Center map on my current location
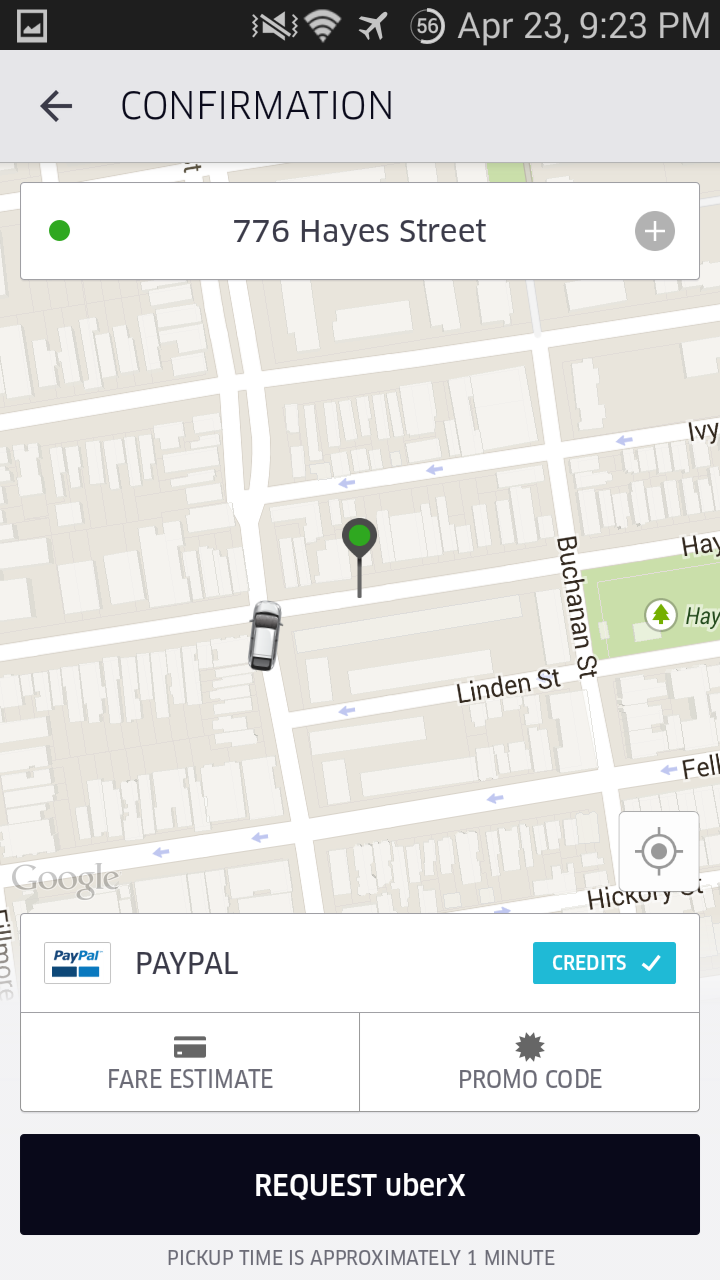The height and width of the screenshot is (1280, 720). pyautogui.click(x=659, y=852)
